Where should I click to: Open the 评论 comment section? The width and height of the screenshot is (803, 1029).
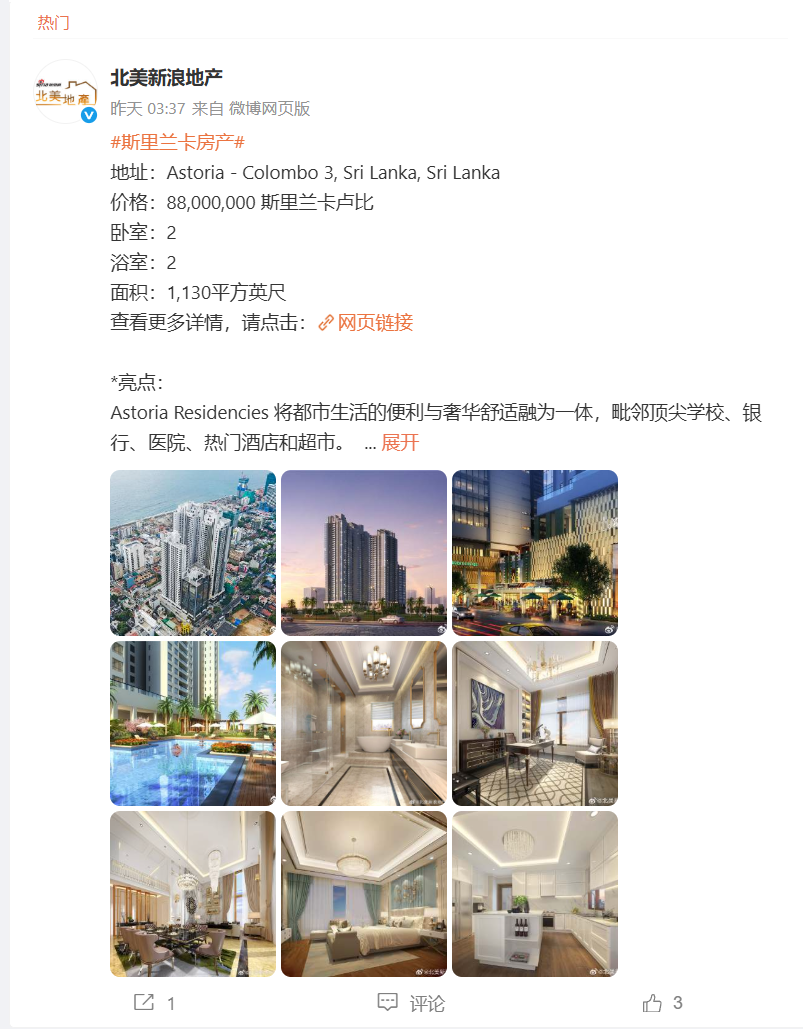pos(412,1003)
